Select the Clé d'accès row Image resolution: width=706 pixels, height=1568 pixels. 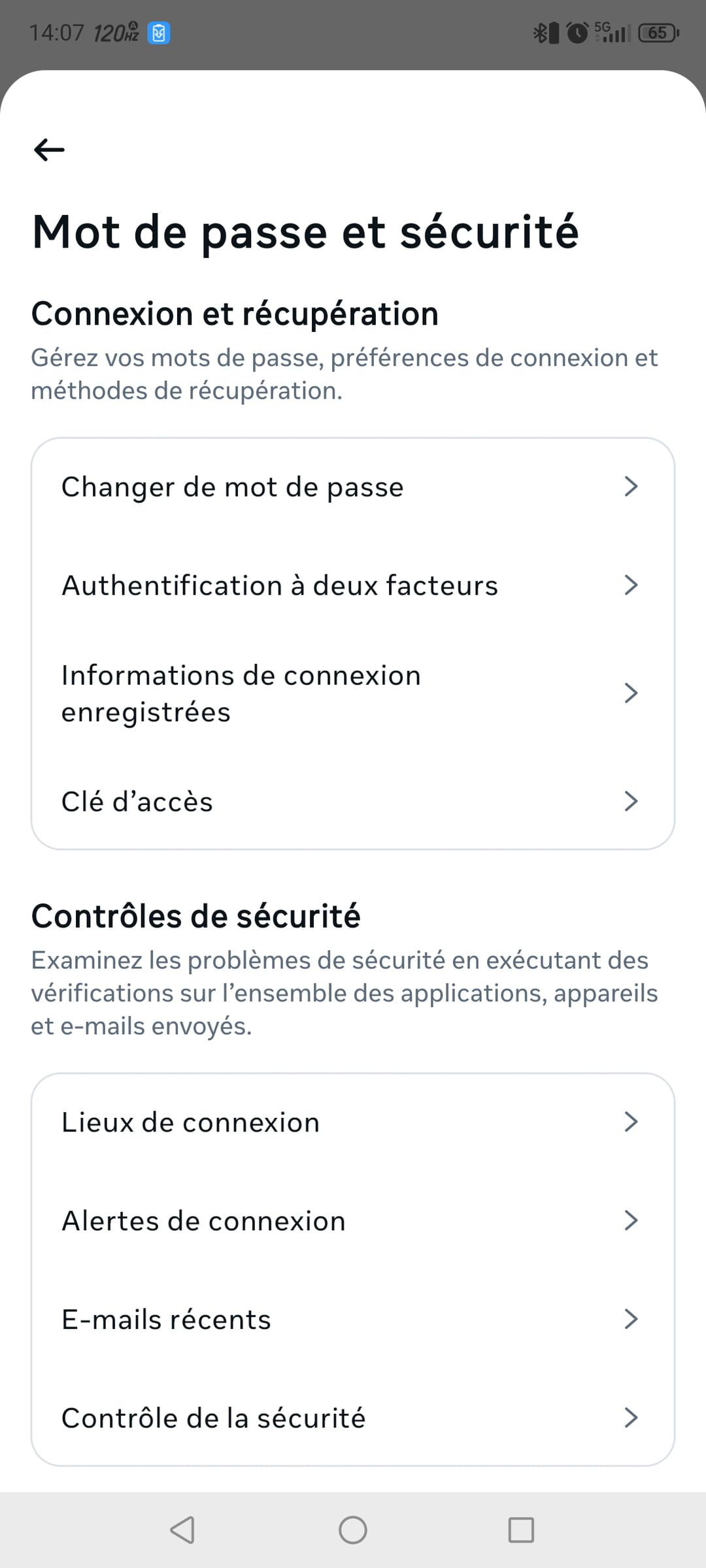(353, 801)
